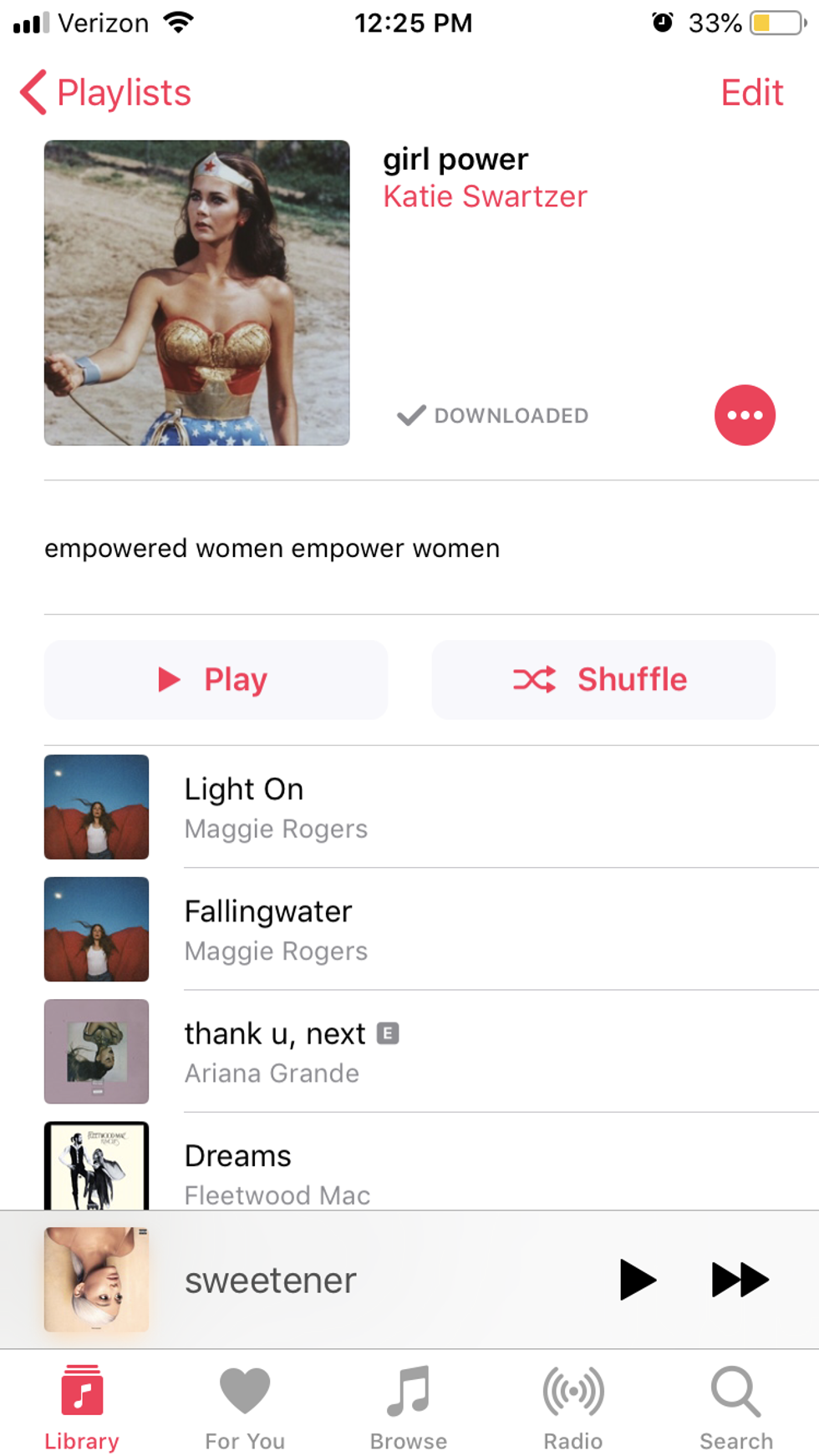Open the red three-dot more options menu
This screenshot has width=819, height=1456.
[x=744, y=415]
